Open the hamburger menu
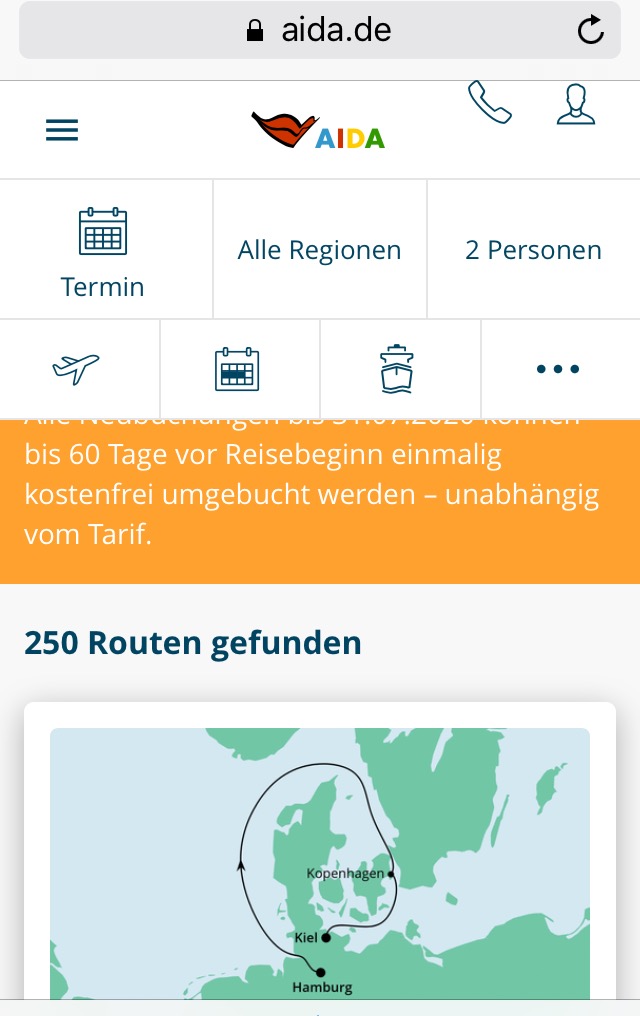The height and width of the screenshot is (1016, 640). (62, 131)
